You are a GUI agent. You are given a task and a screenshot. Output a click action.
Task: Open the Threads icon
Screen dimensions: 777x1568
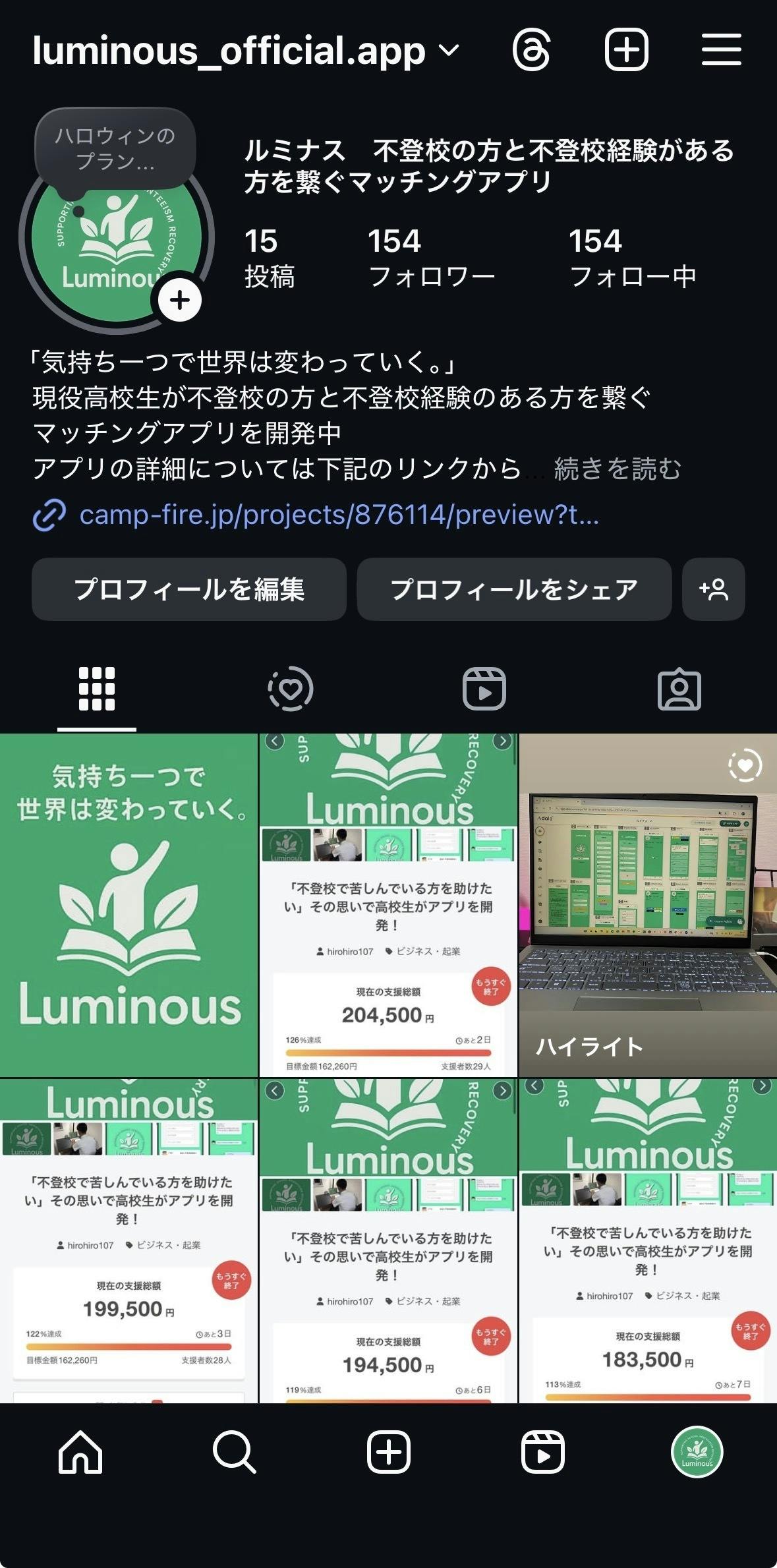531,50
